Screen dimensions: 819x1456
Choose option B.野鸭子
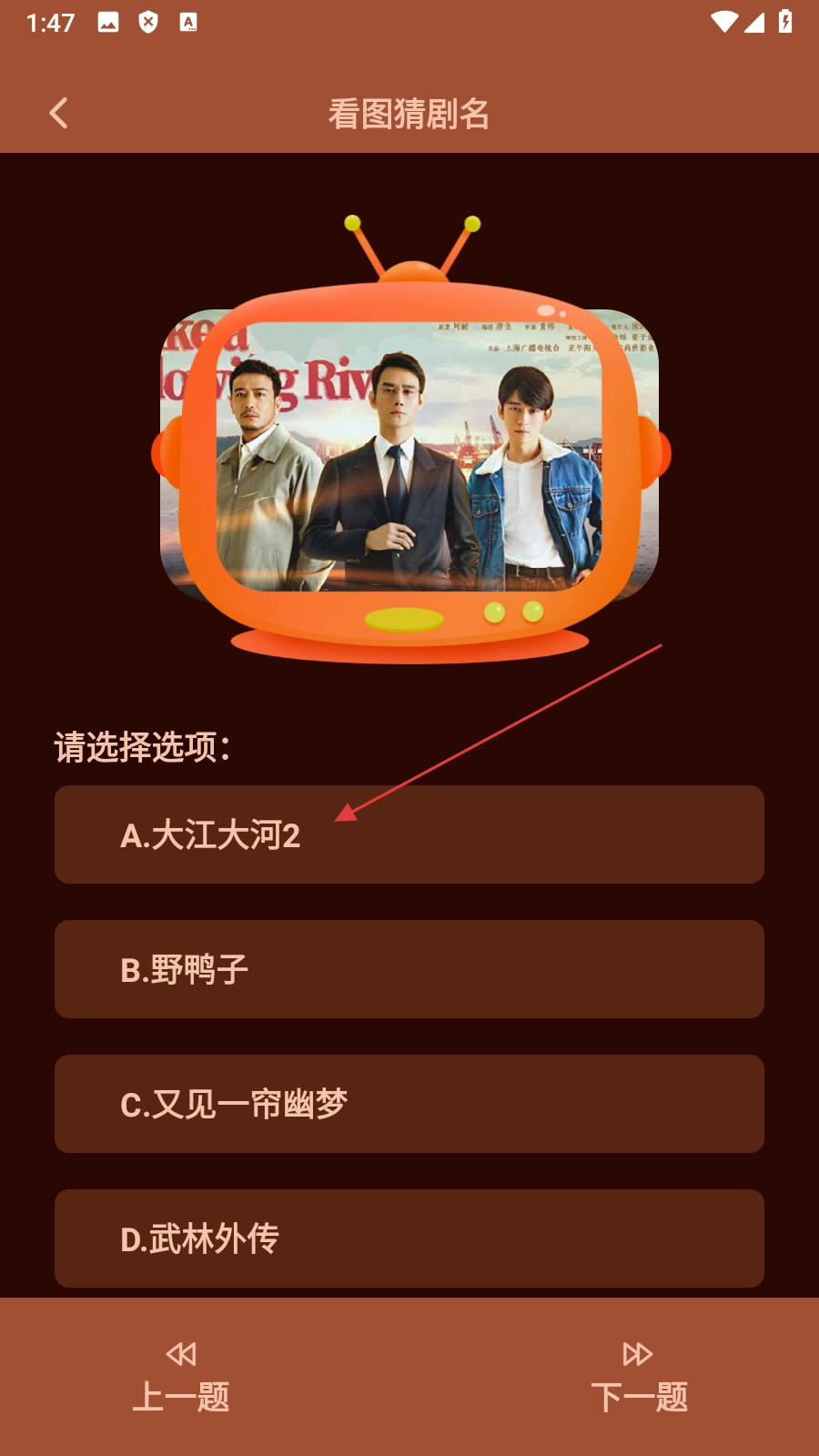click(x=409, y=969)
